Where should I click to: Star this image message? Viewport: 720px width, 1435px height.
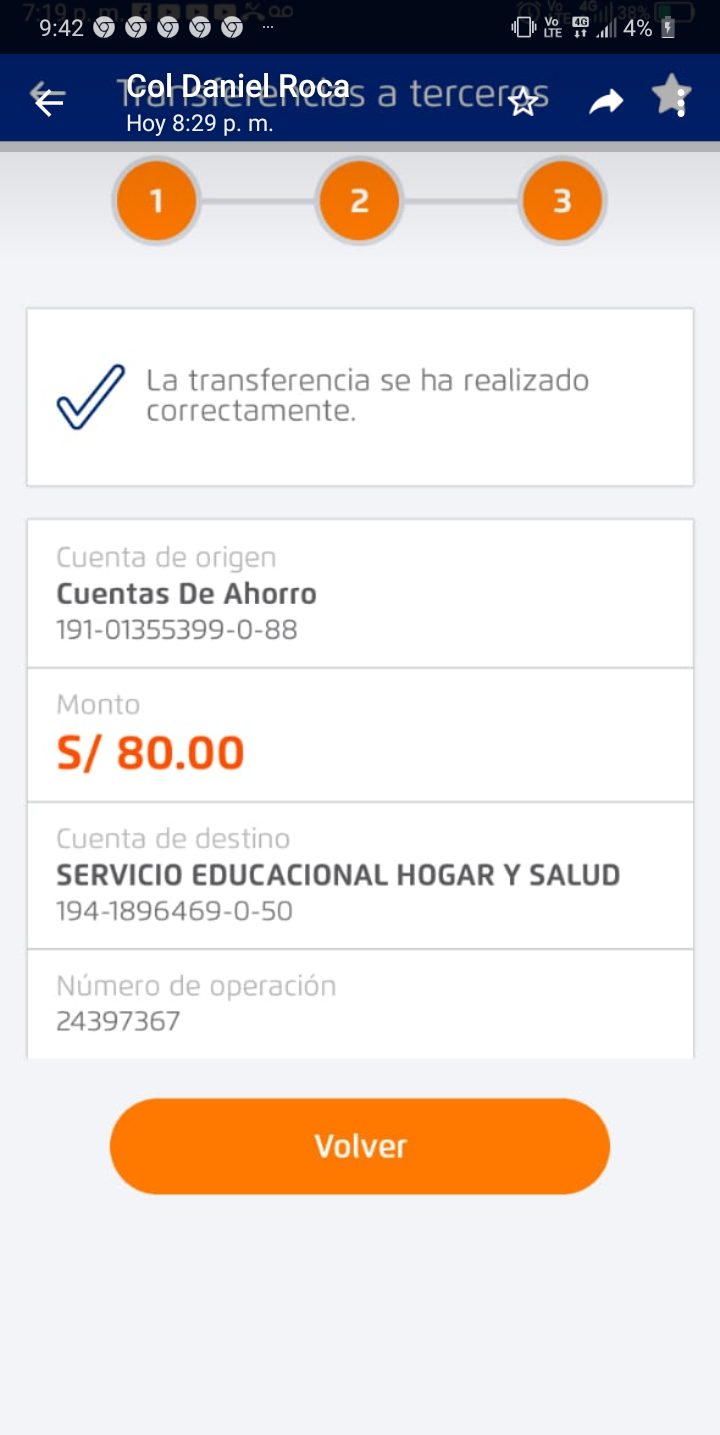pyautogui.click(x=523, y=101)
